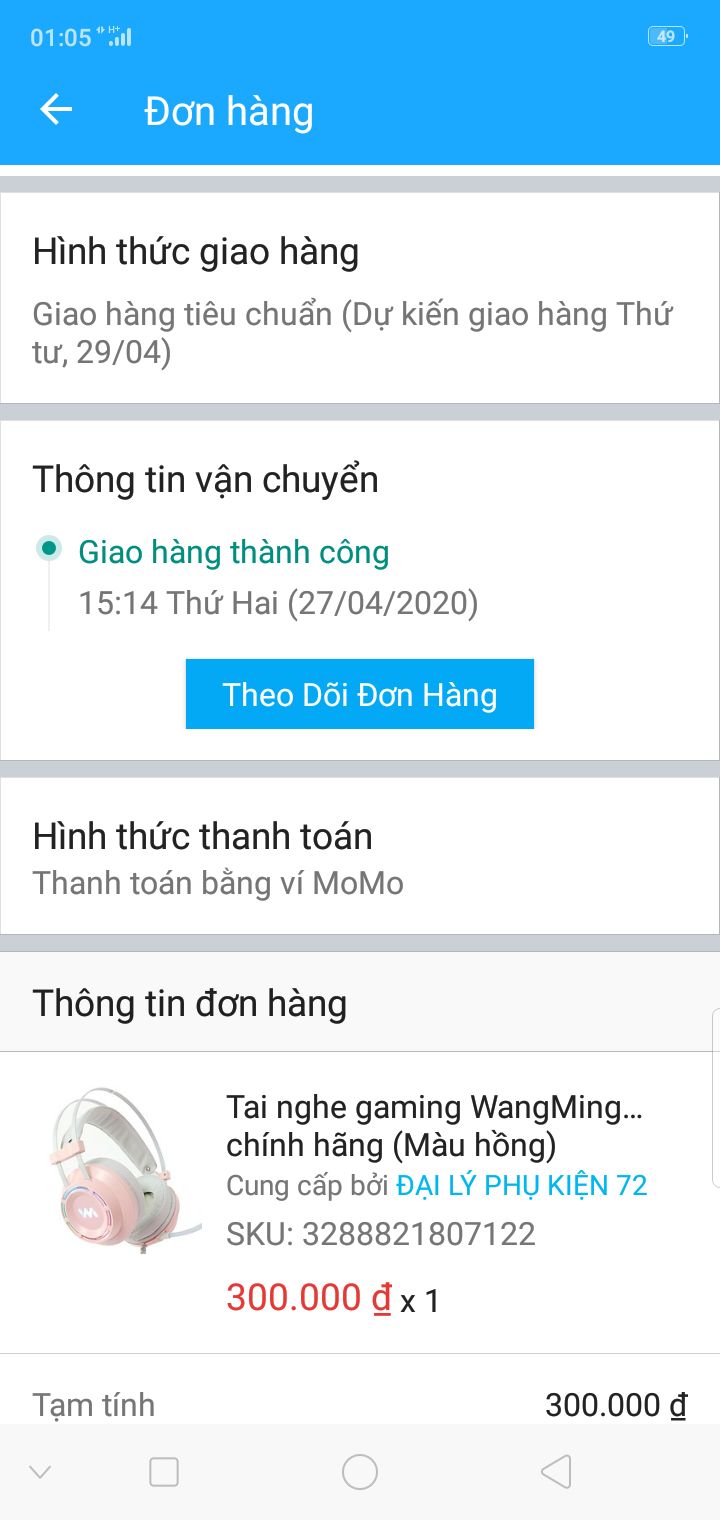The height and width of the screenshot is (1520, 720).
Task: Tap the battery indicator in the status bar
Action: pyautogui.click(x=667, y=36)
